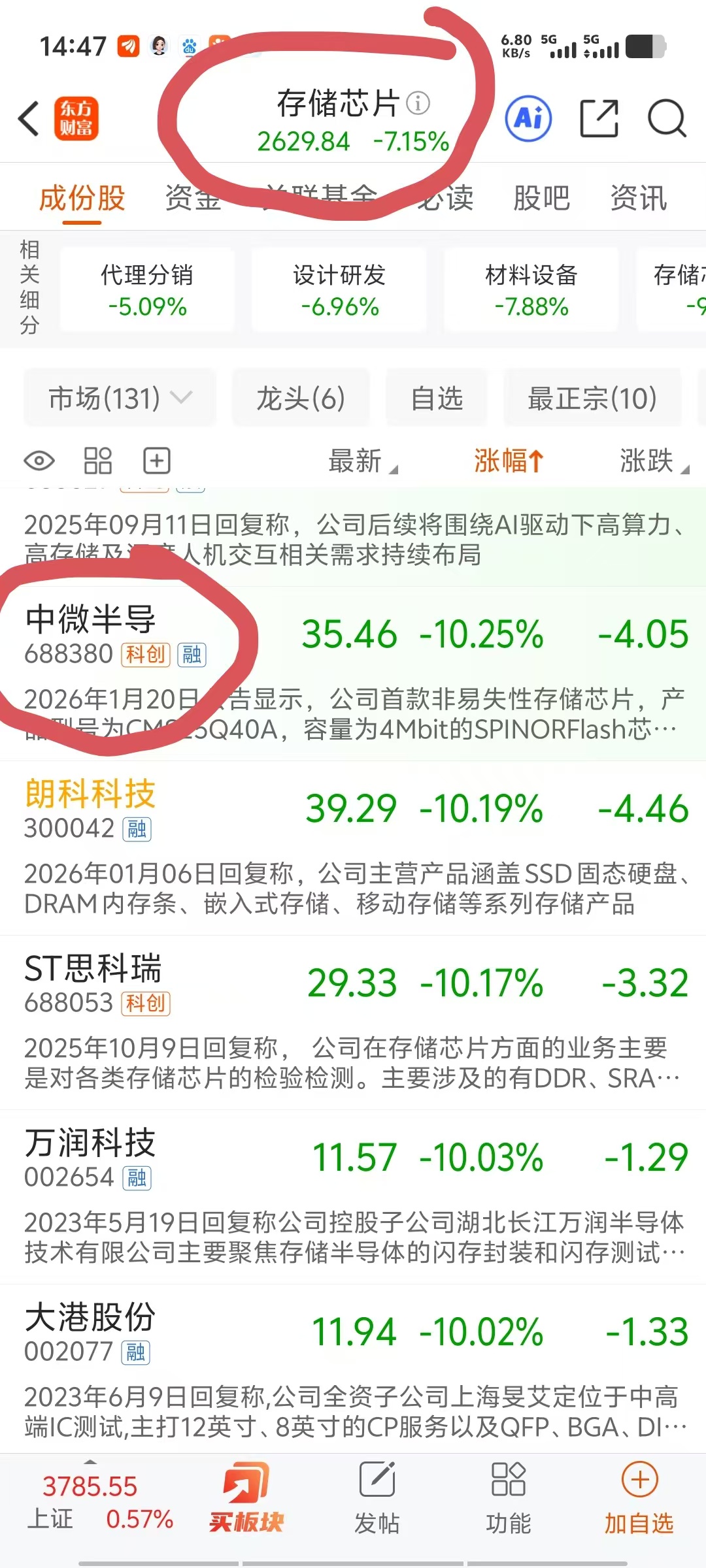Open the 设计研发 sub-sector card
This screenshot has width=706, height=1568.
click(339, 290)
